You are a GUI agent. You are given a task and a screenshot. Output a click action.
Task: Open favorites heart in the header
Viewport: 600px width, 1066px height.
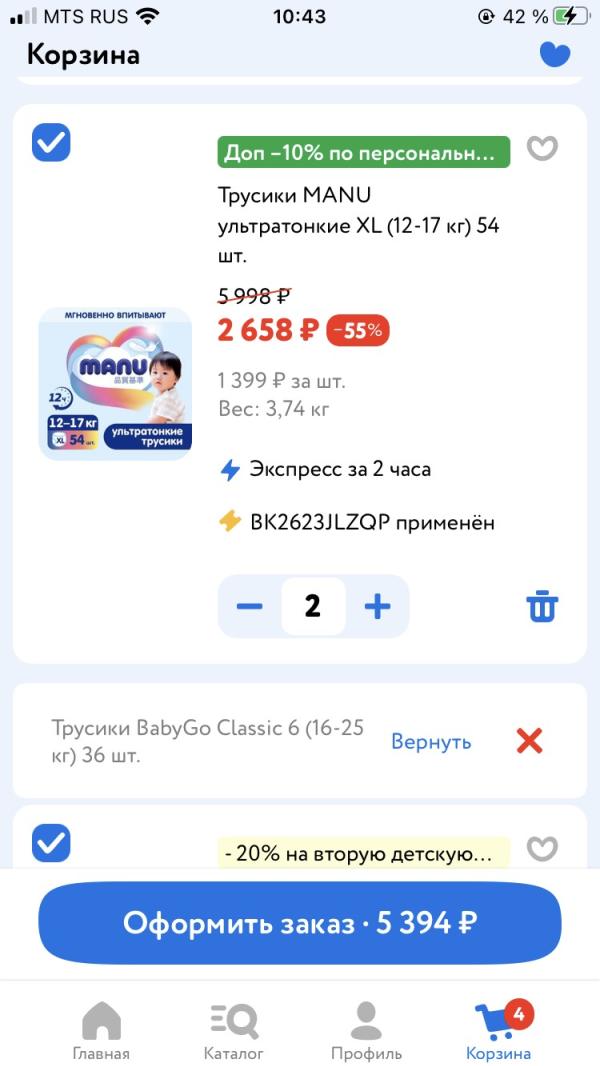[x=555, y=54]
